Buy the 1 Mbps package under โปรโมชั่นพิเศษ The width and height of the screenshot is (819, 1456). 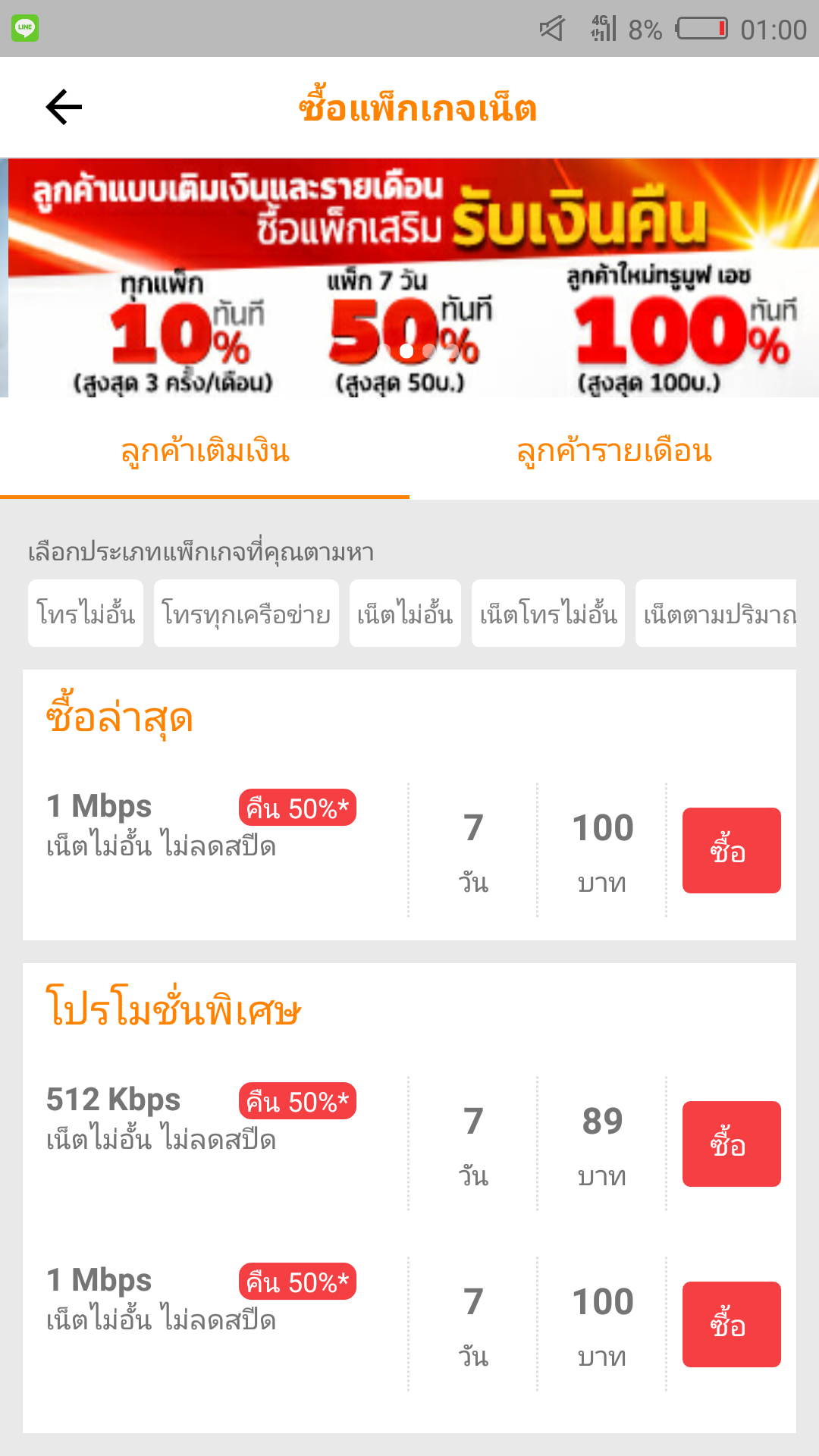coord(731,1324)
